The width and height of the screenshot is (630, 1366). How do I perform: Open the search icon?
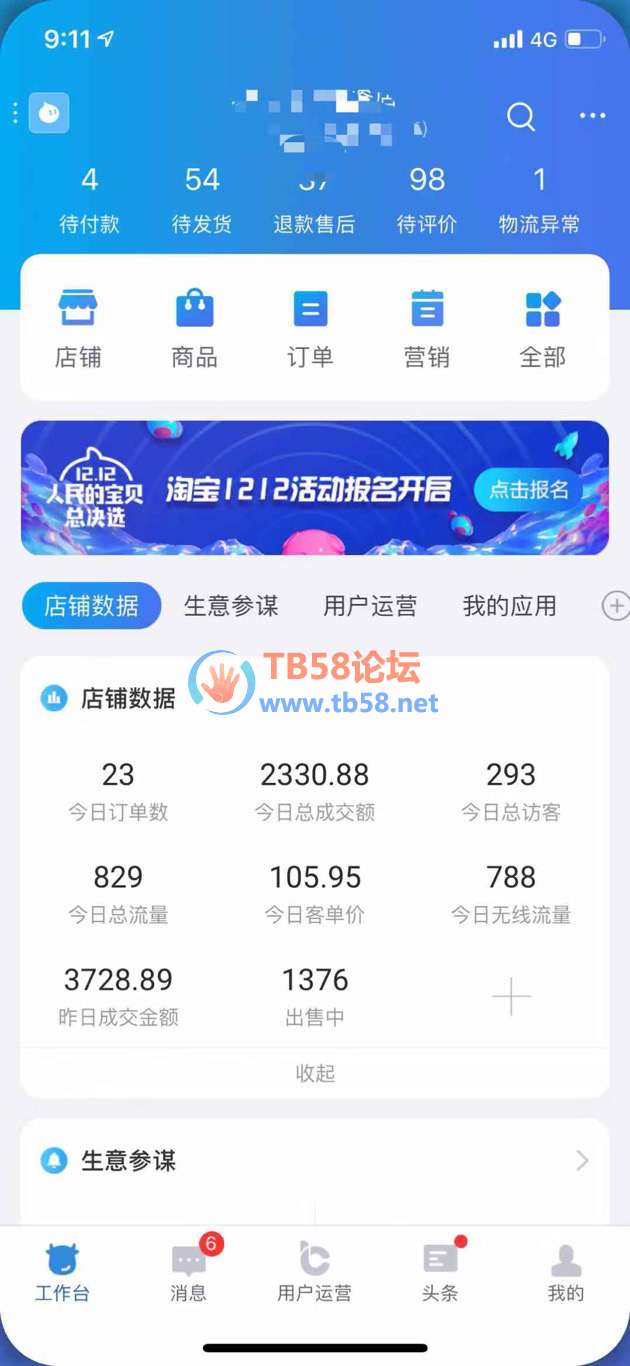pyautogui.click(x=521, y=117)
